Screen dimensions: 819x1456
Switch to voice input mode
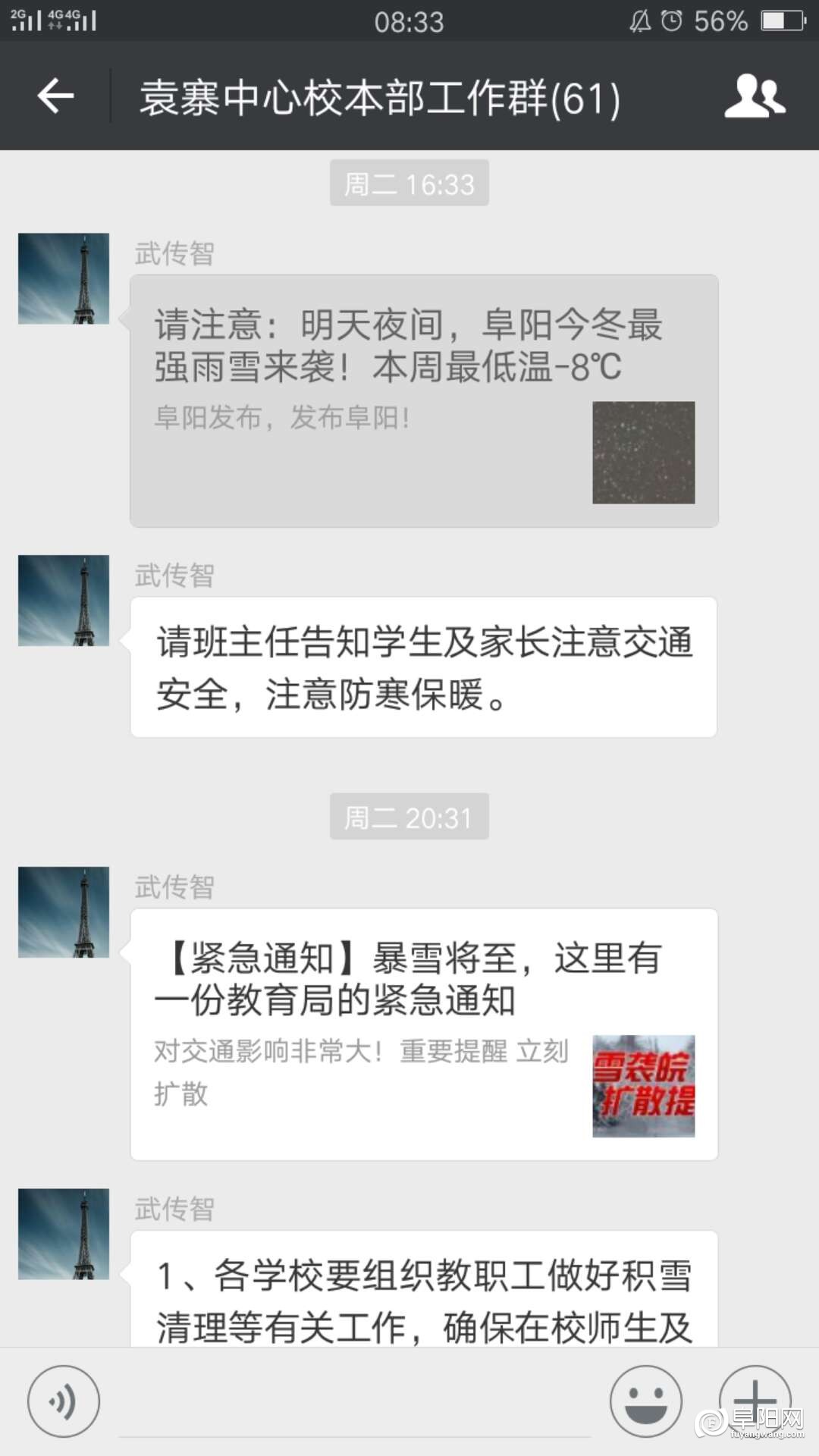(x=64, y=1401)
